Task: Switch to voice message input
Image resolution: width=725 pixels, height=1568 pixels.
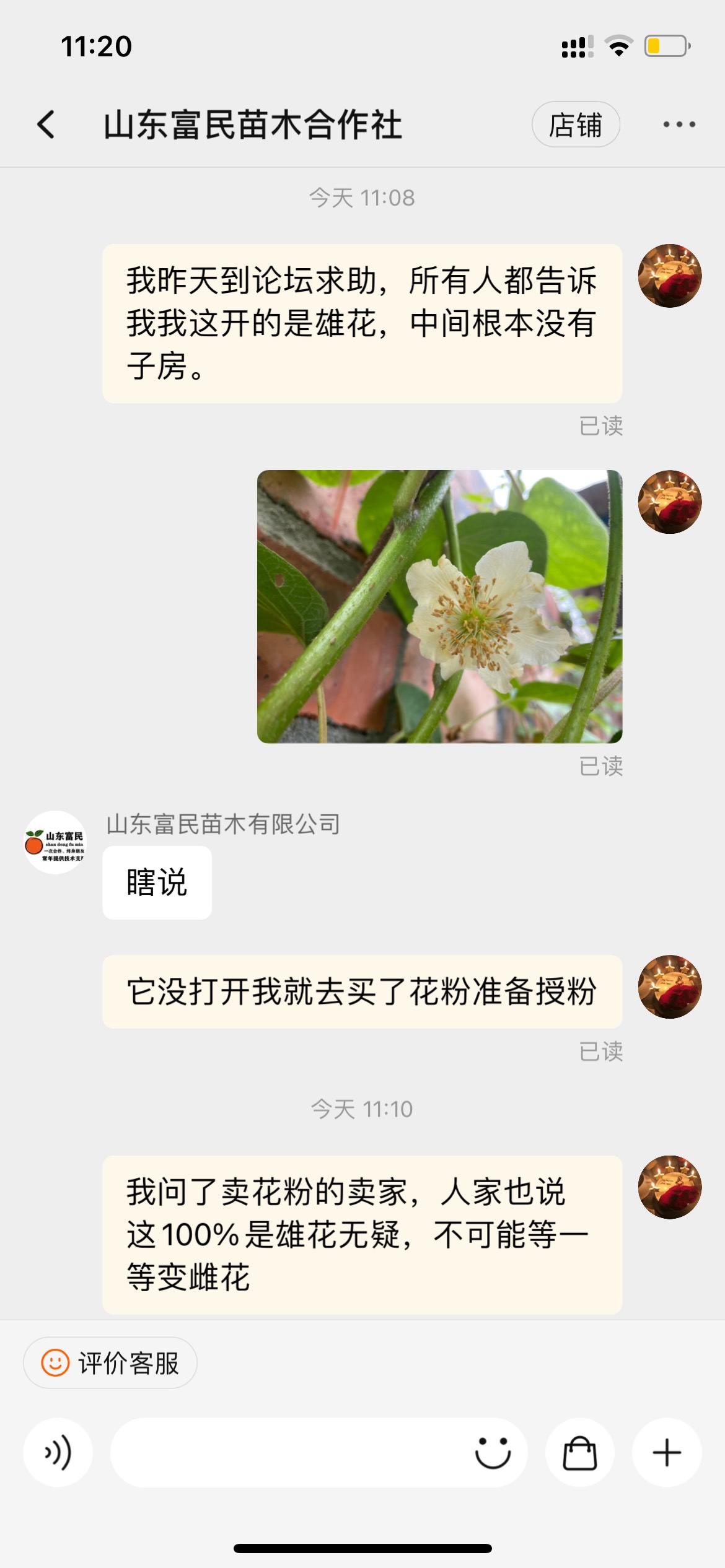Action: (58, 1452)
